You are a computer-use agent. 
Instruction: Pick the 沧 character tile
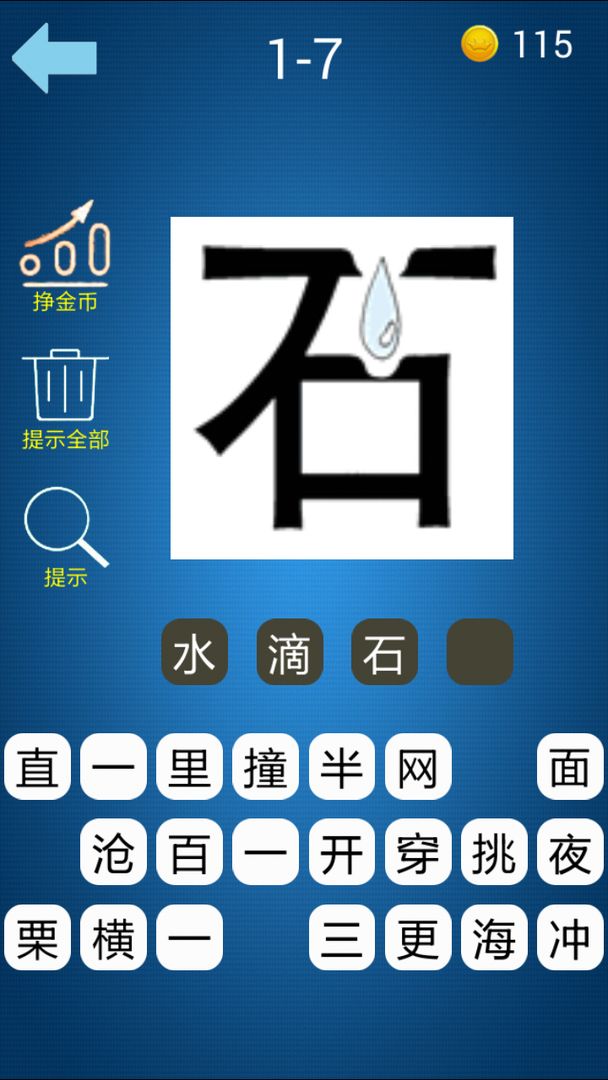tap(113, 852)
